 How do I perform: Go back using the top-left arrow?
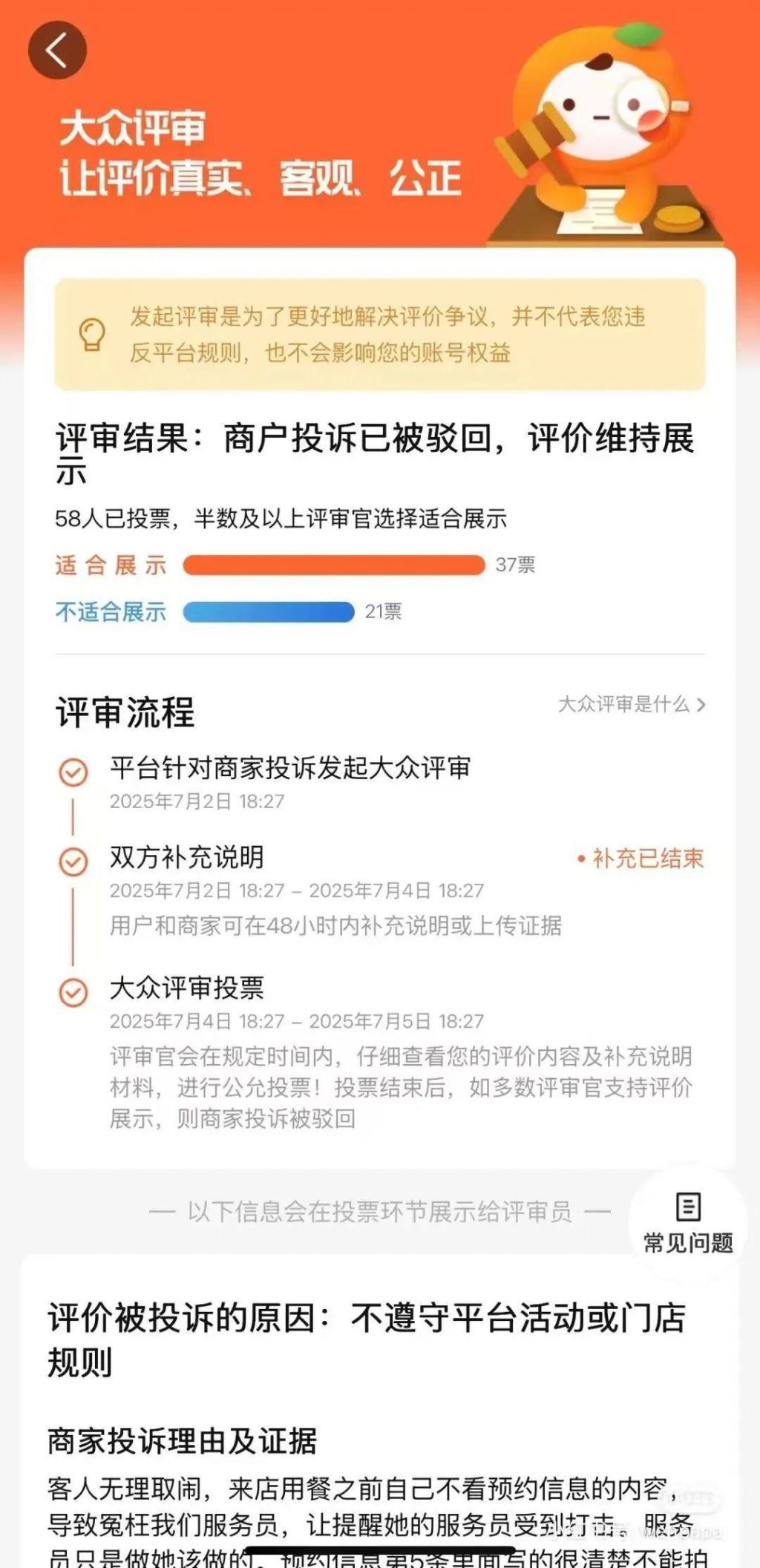click(x=57, y=50)
